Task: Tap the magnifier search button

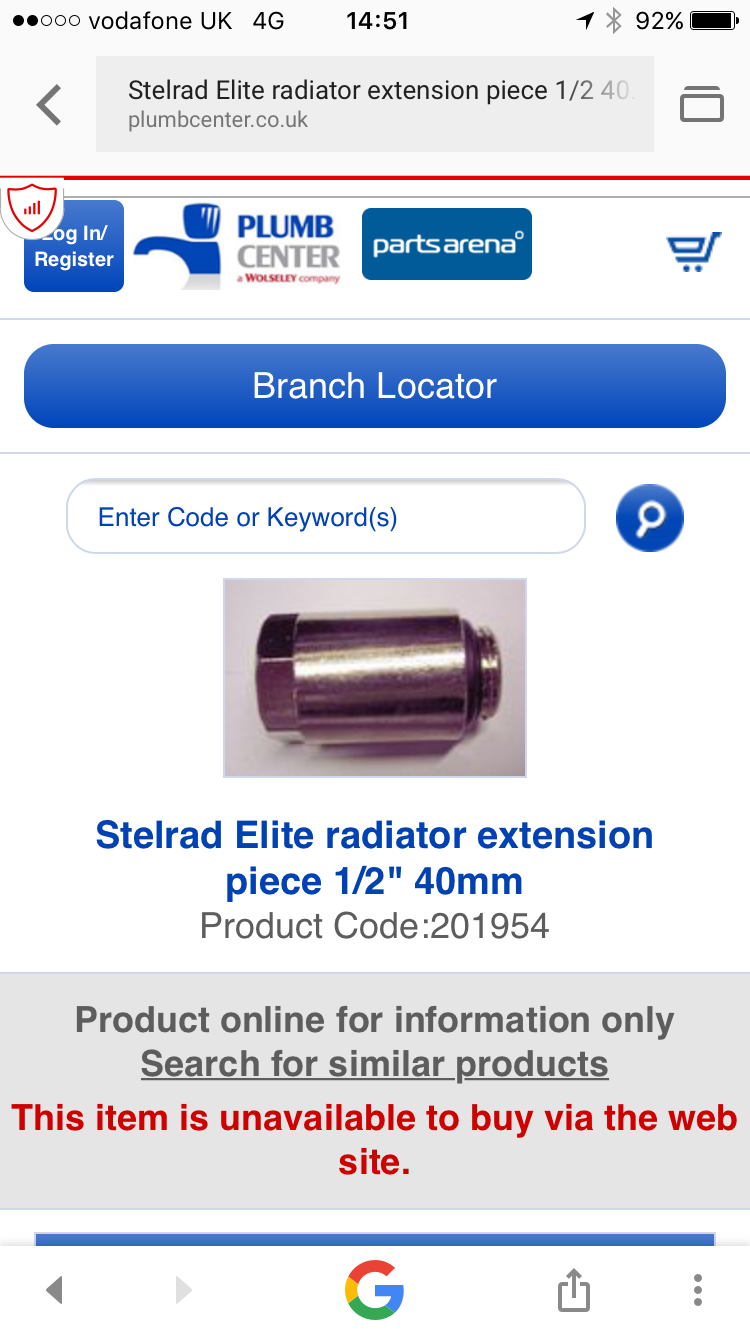Action: [650, 518]
